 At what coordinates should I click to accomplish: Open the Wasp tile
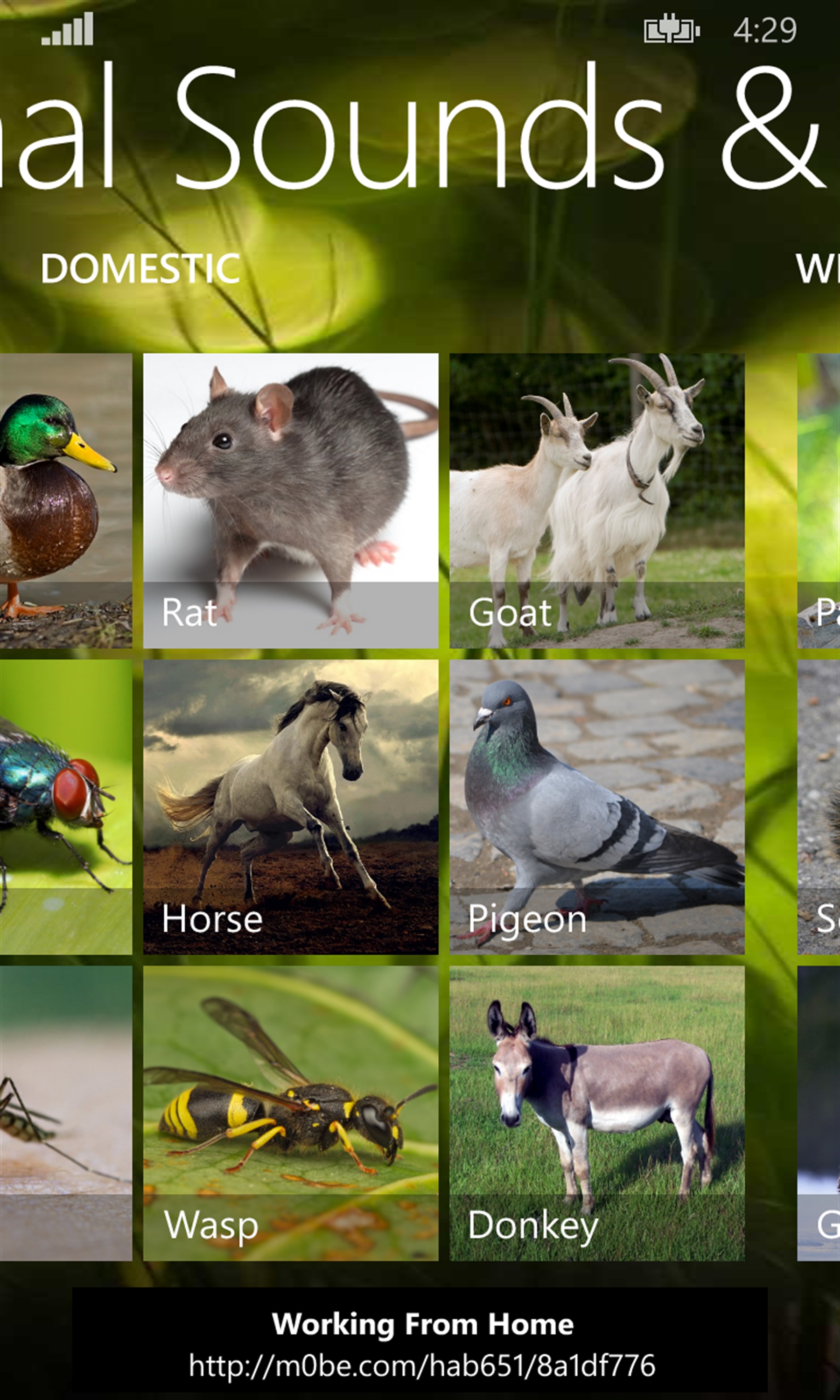click(x=290, y=1113)
